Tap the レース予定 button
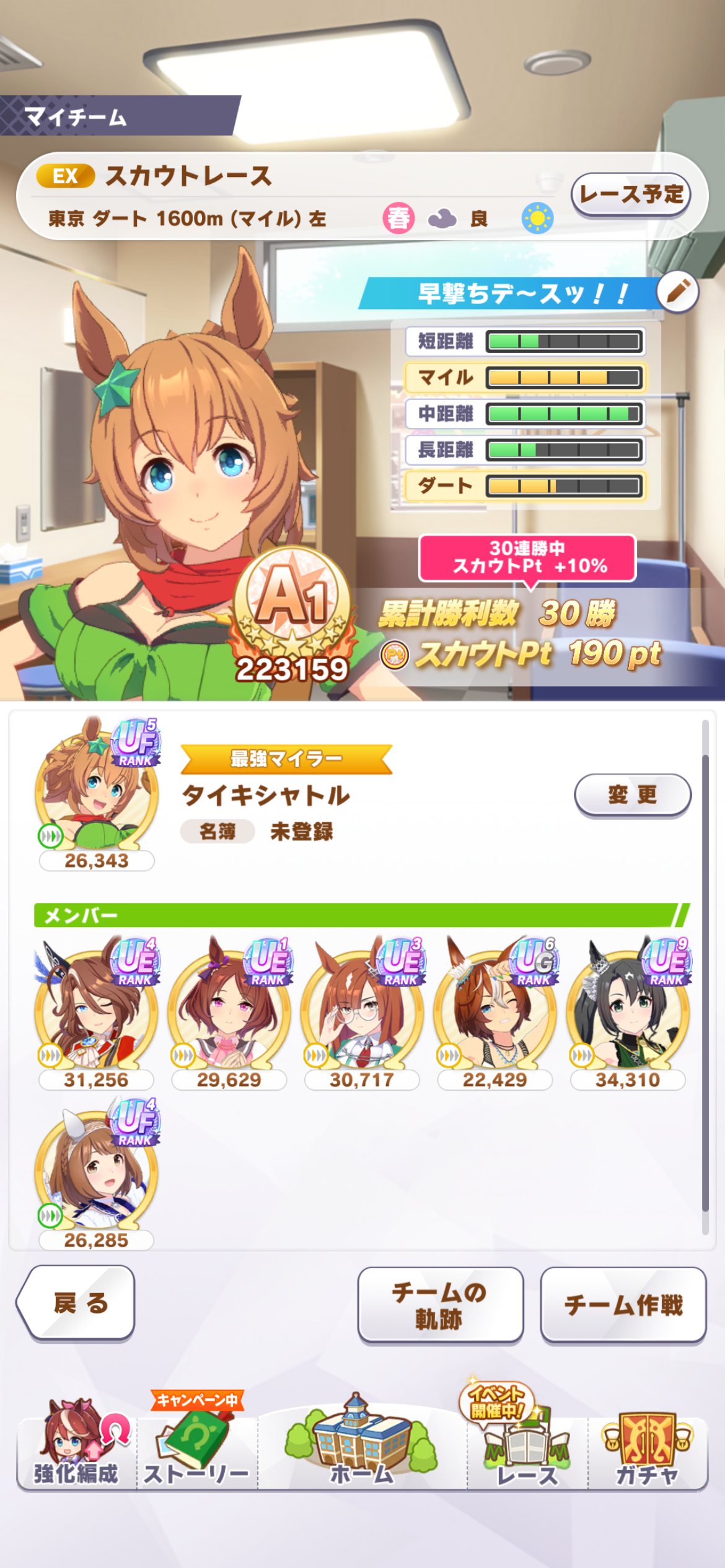 click(630, 194)
